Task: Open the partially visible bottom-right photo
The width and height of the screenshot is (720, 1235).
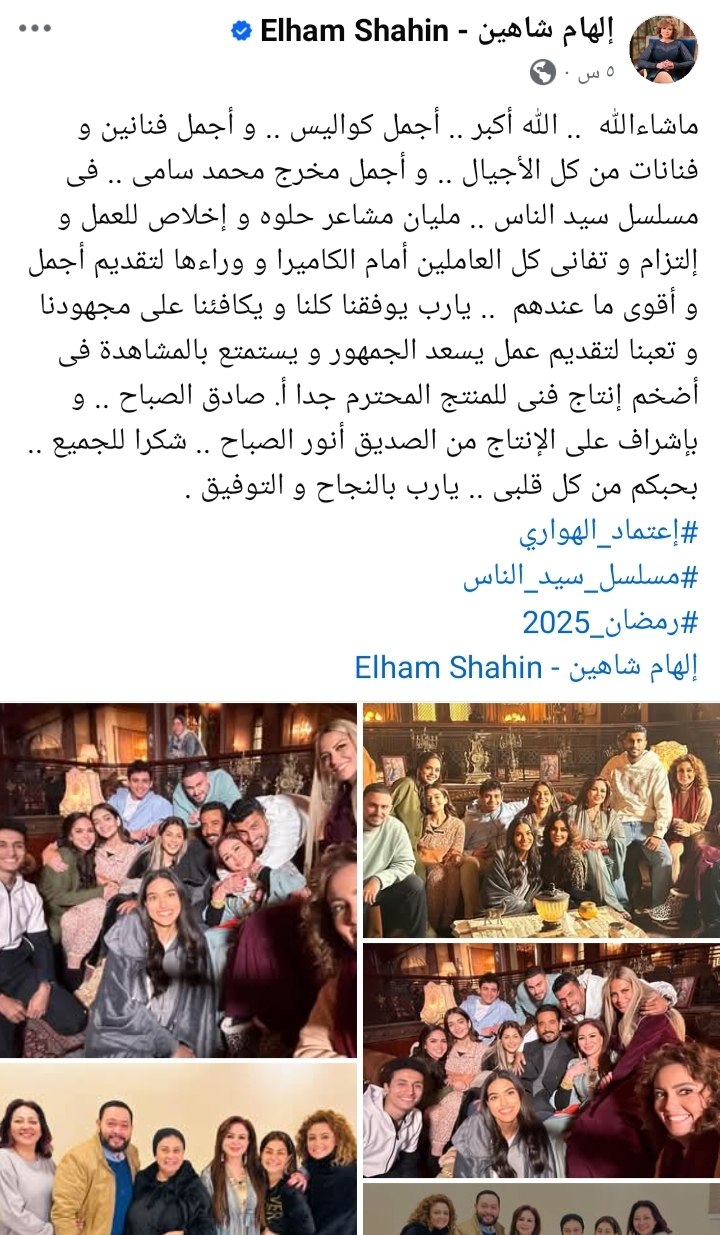Action: [x=541, y=1210]
